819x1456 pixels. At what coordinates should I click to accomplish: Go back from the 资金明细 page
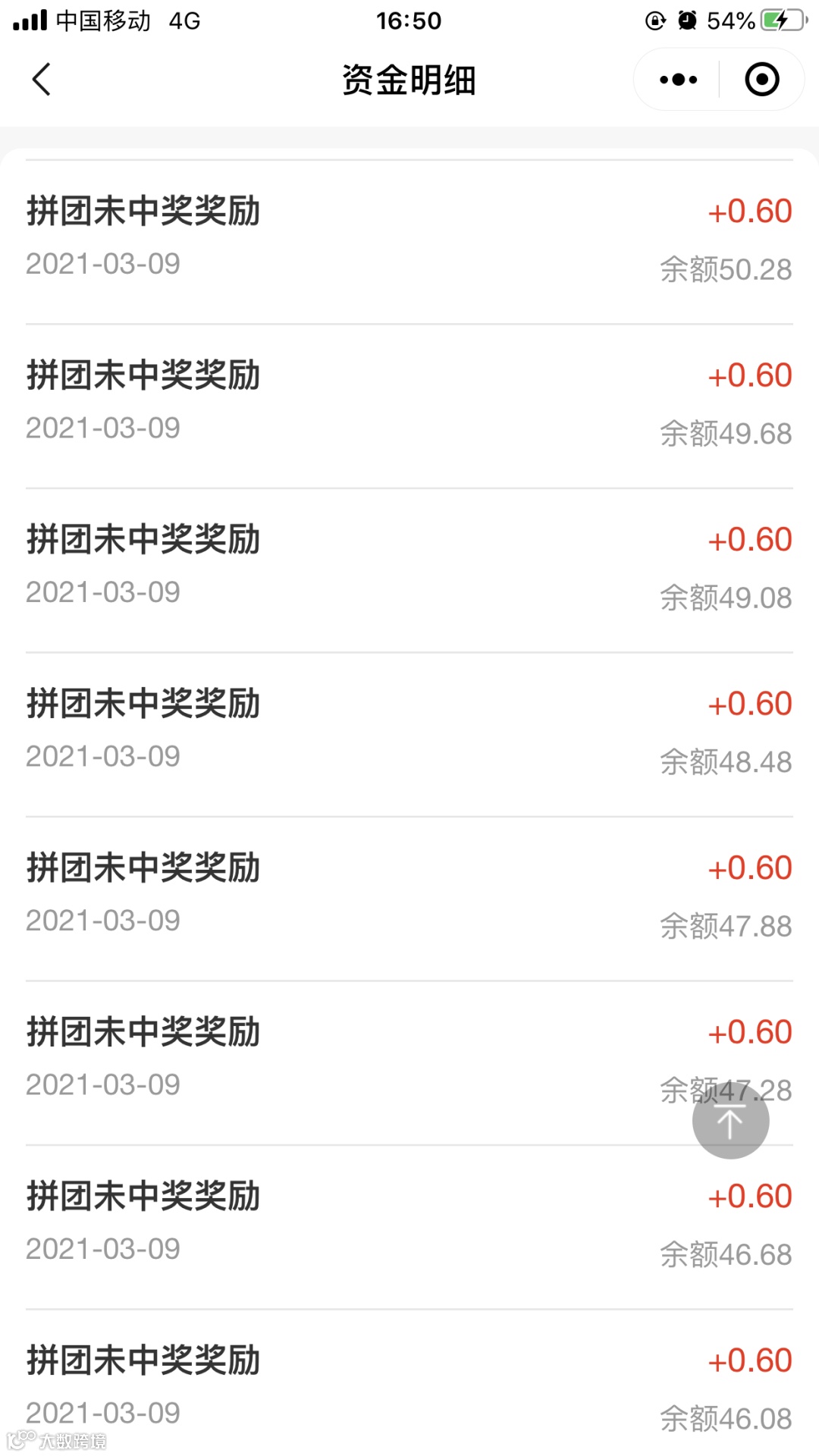(42, 80)
